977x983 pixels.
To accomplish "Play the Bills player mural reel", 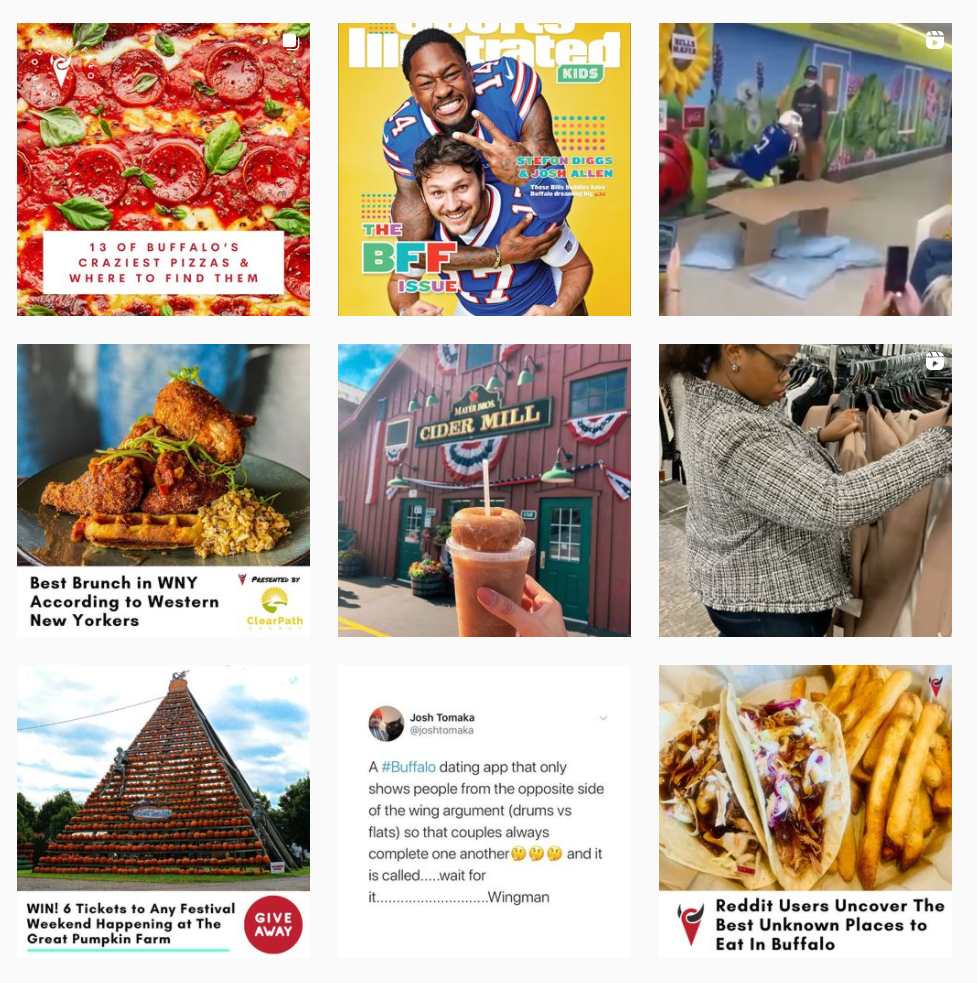I will coord(805,169).
